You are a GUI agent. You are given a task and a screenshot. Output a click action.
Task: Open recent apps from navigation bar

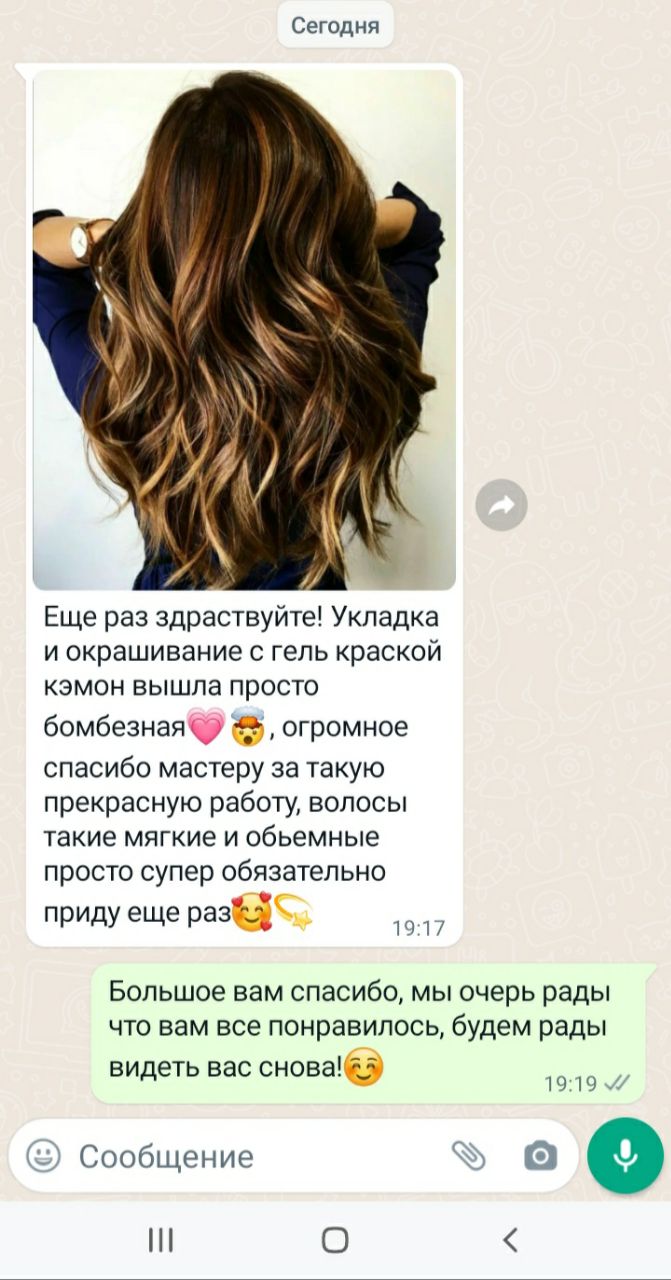tap(160, 1241)
